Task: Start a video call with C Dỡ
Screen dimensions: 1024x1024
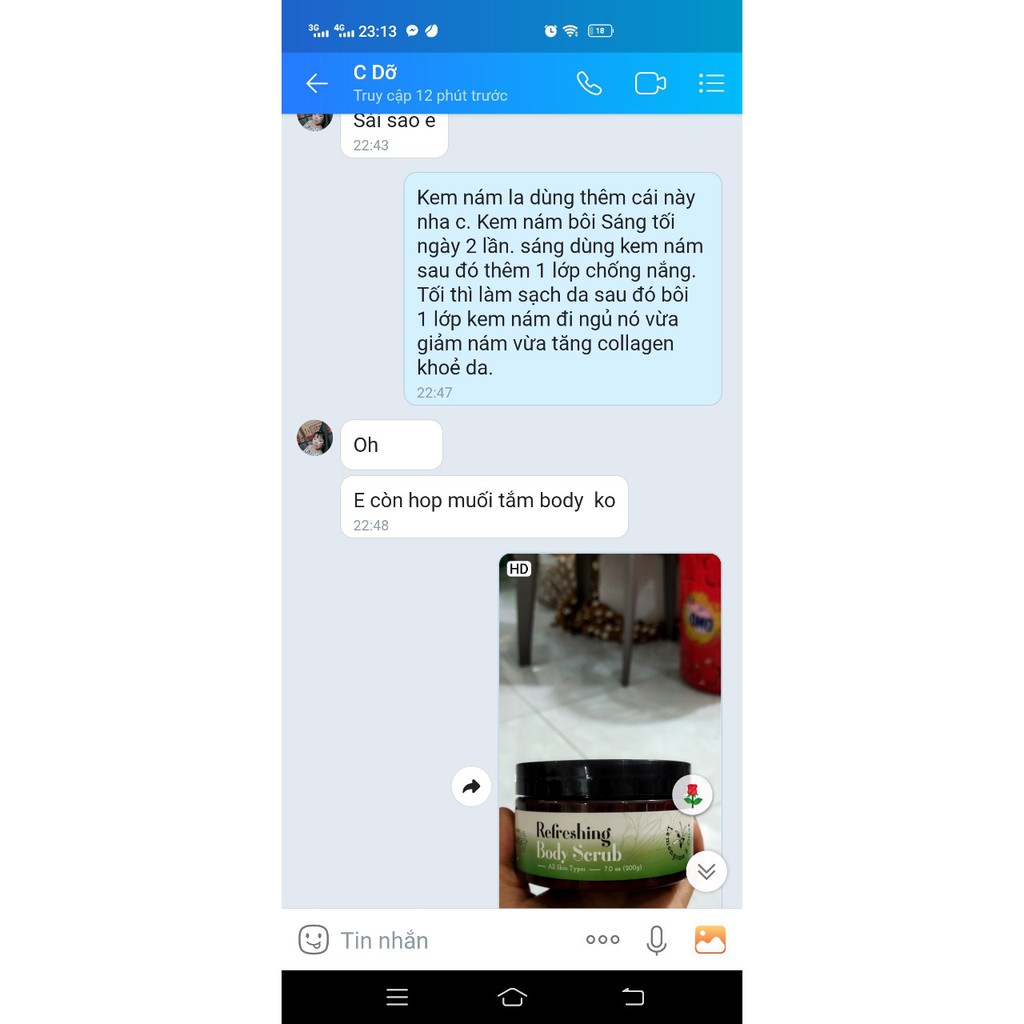Action: click(650, 83)
